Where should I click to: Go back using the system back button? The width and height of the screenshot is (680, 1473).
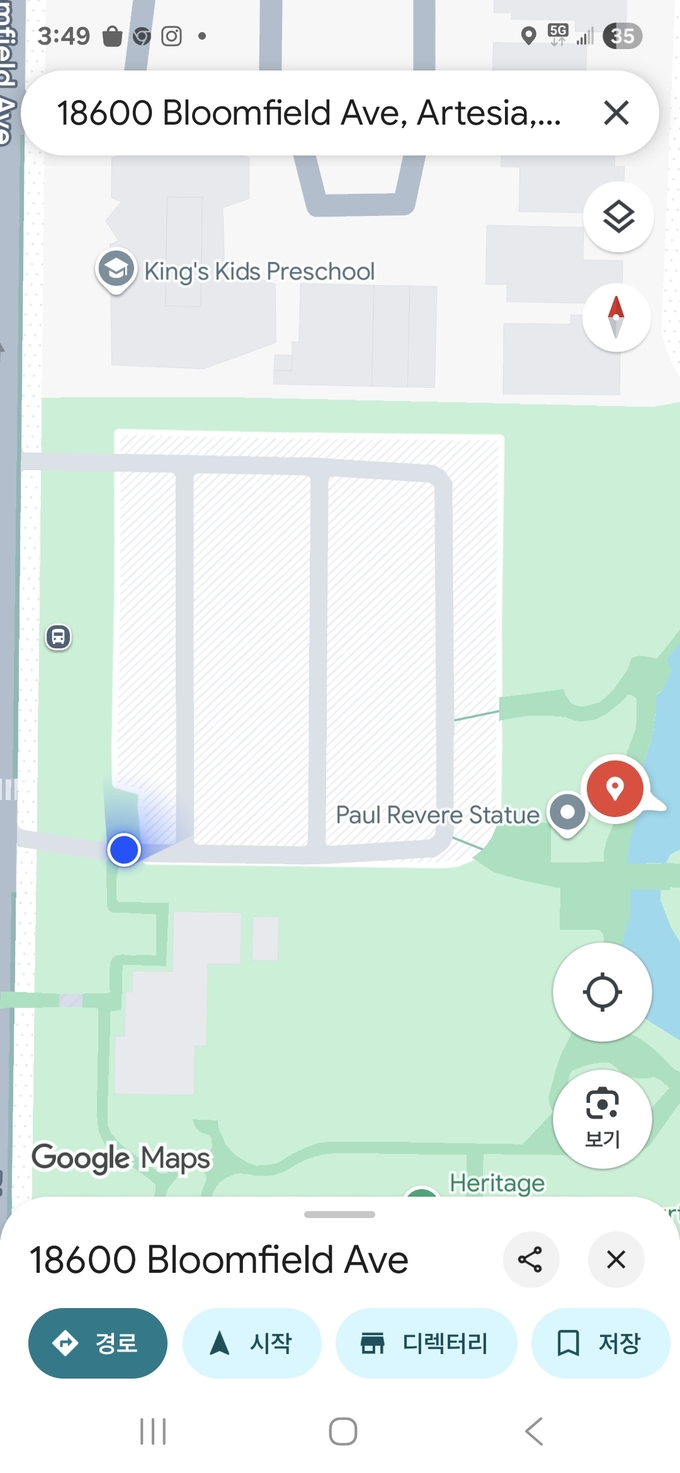pyautogui.click(x=534, y=1431)
